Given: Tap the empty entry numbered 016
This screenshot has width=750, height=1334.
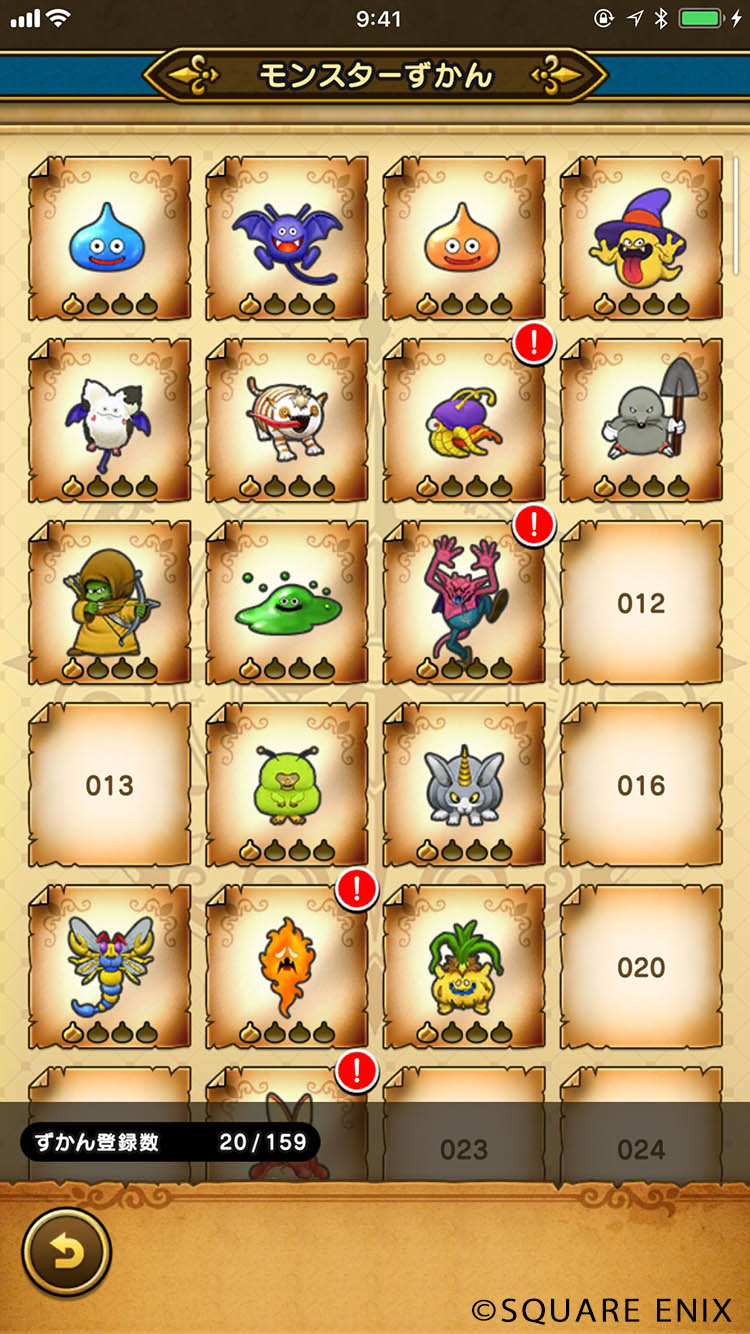Looking at the screenshot, I should pyautogui.click(x=641, y=785).
